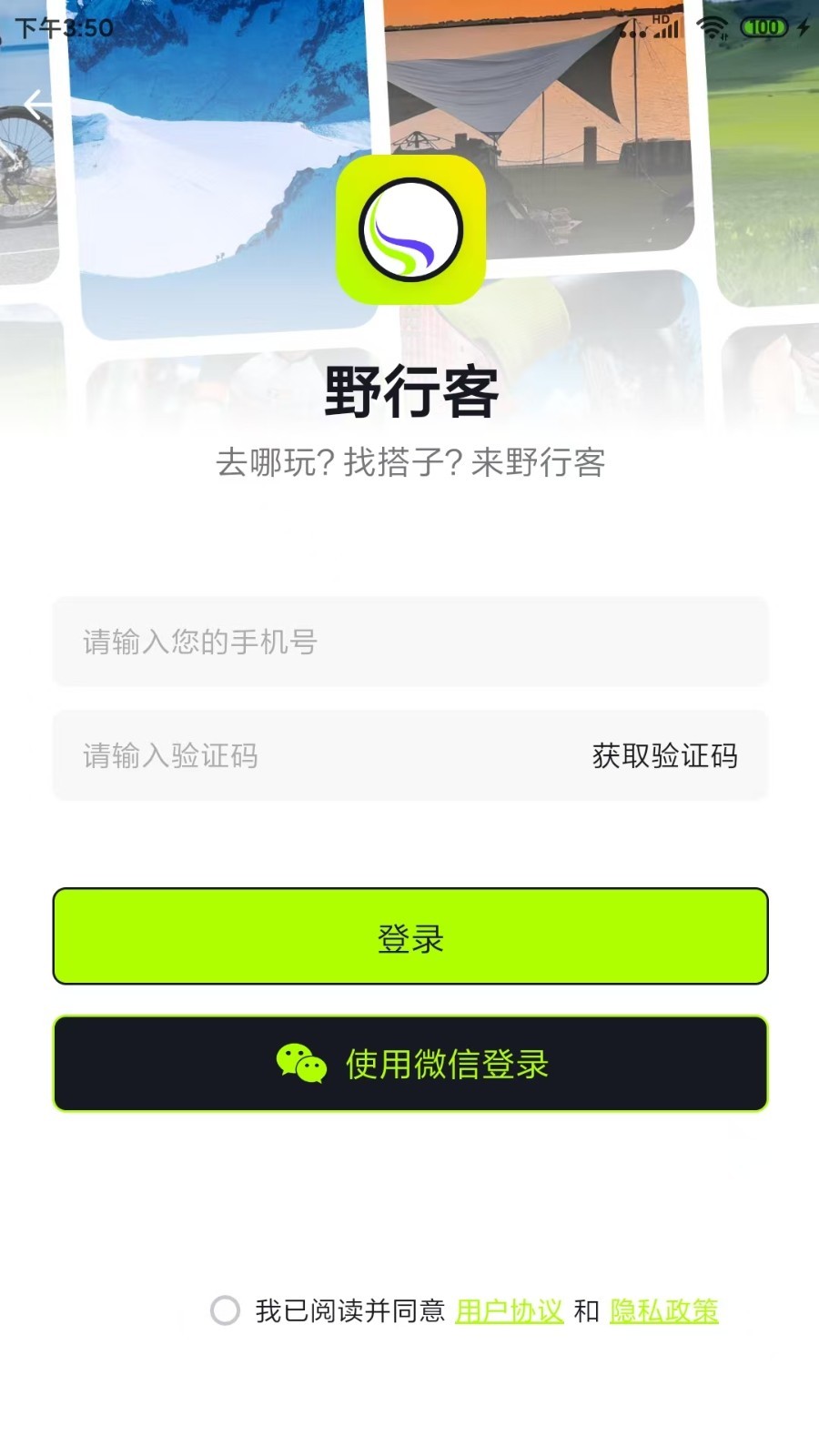Tap the 登录 button
819x1456 pixels.
tap(409, 935)
